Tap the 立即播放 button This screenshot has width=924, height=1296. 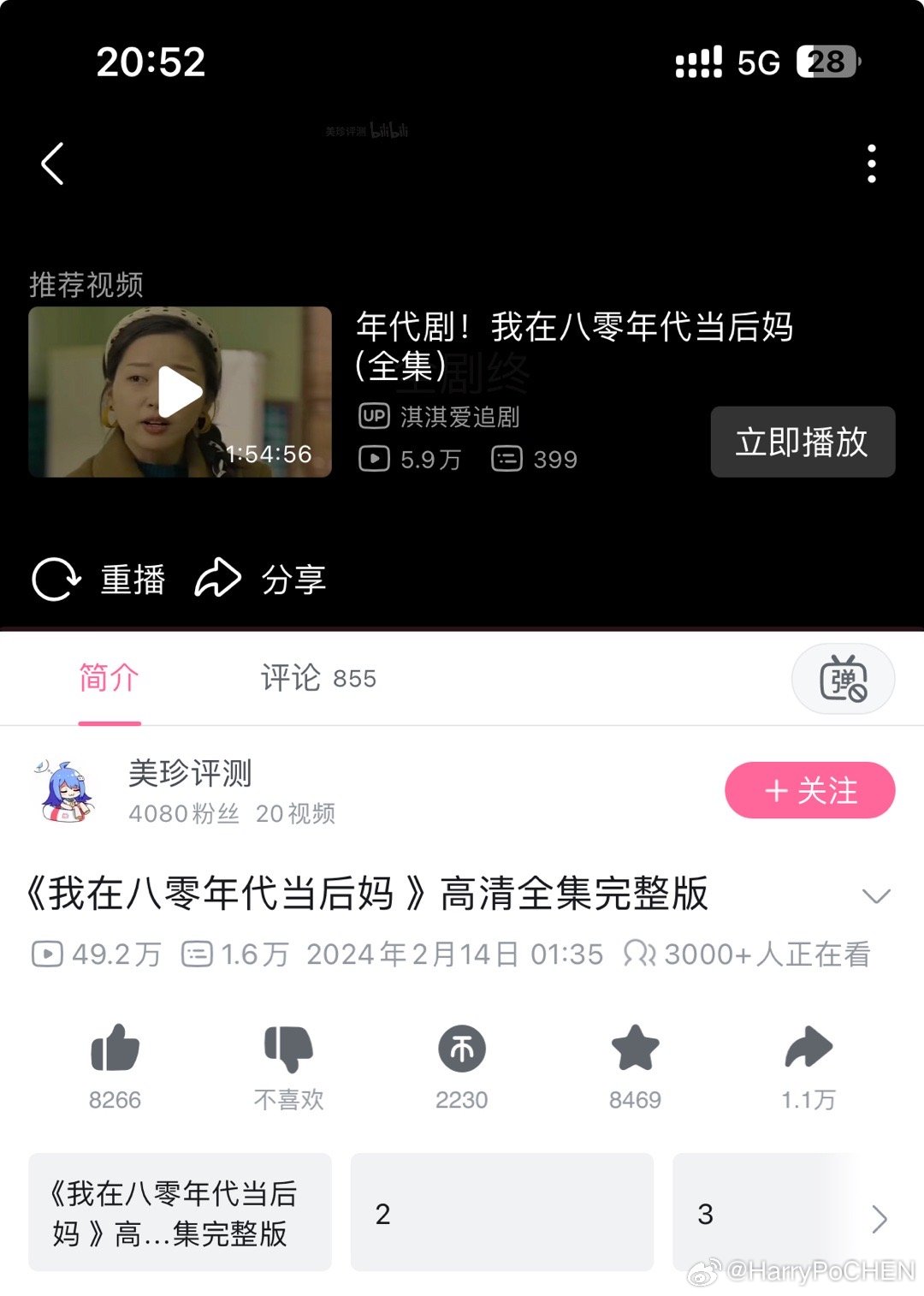pyautogui.click(x=803, y=442)
